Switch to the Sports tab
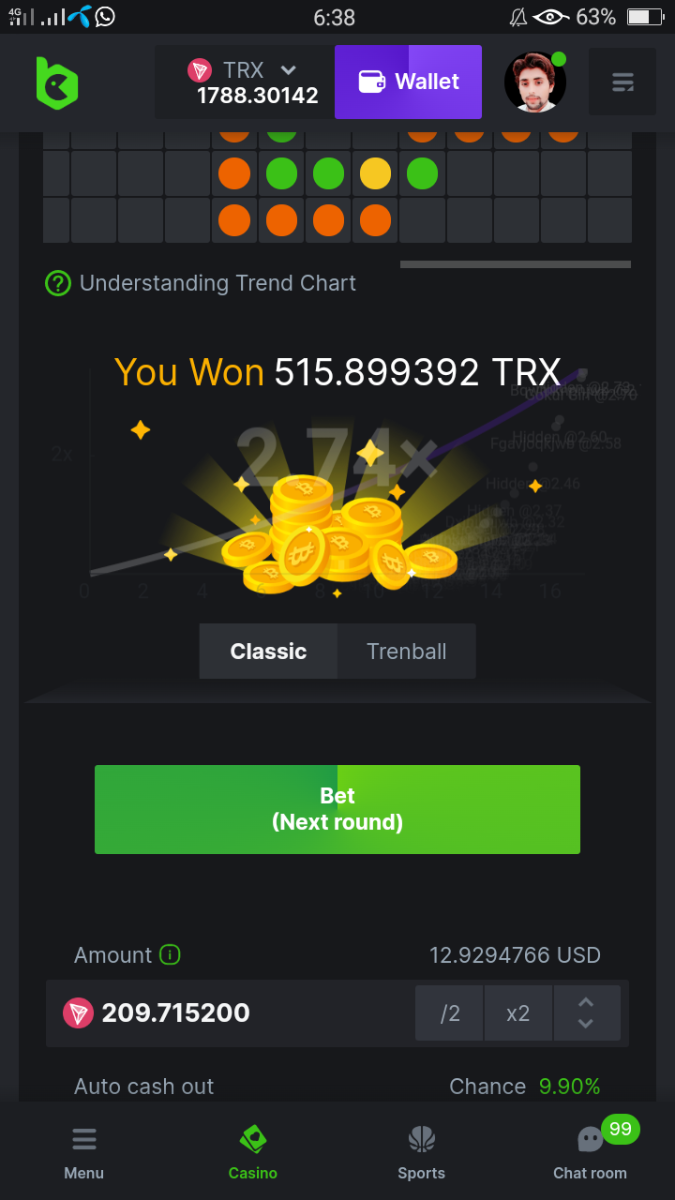The image size is (675, 1200). (x=421, y=1152)
